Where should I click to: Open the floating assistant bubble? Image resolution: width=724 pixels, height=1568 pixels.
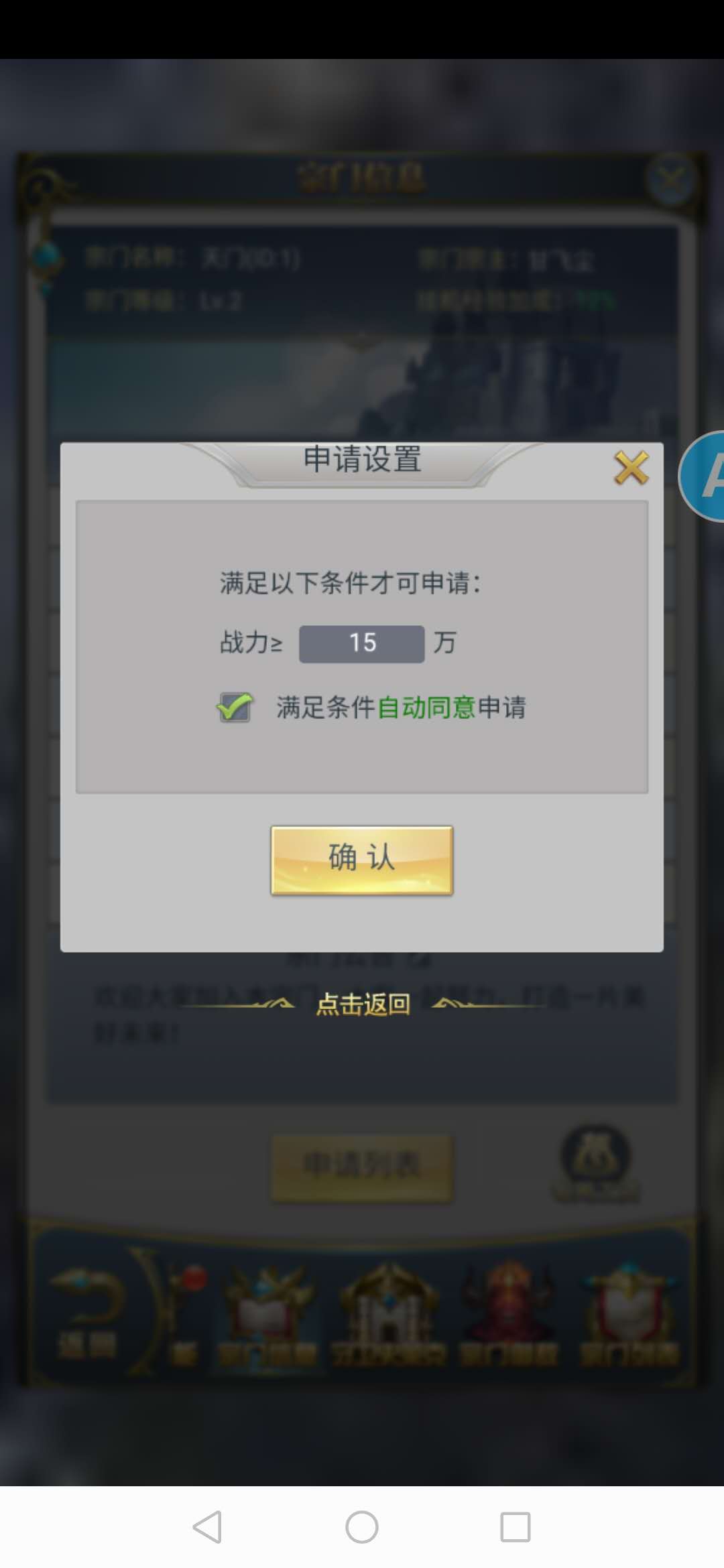point(704,476)
